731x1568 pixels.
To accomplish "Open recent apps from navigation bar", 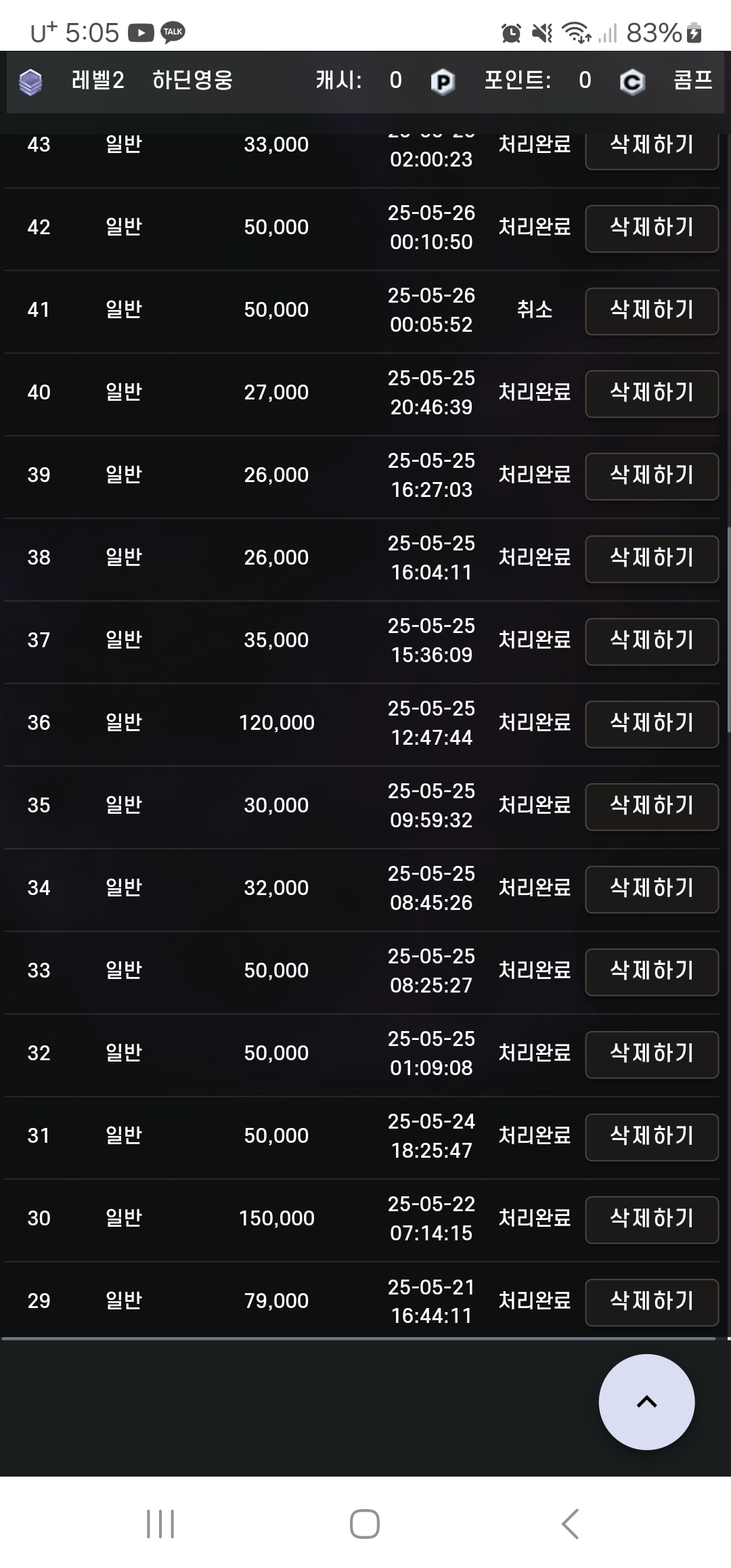I will point(160,1523).
